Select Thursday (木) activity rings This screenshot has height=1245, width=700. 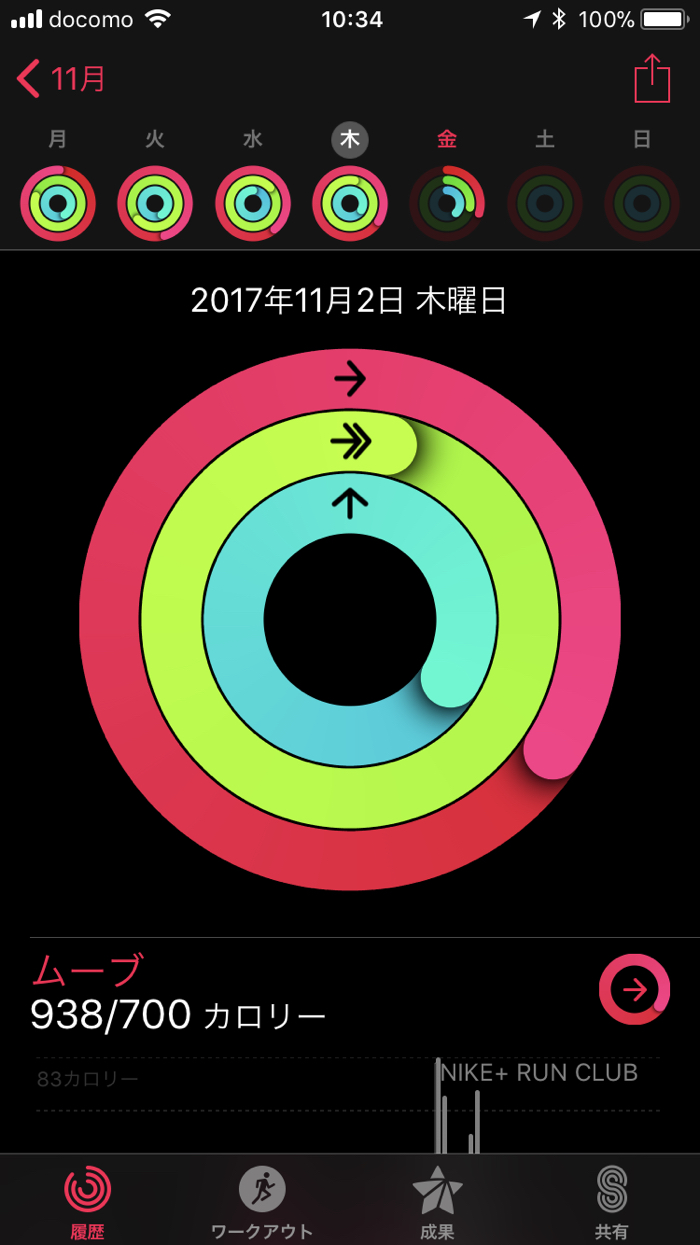pyautogui.click(x=350, y=203)
